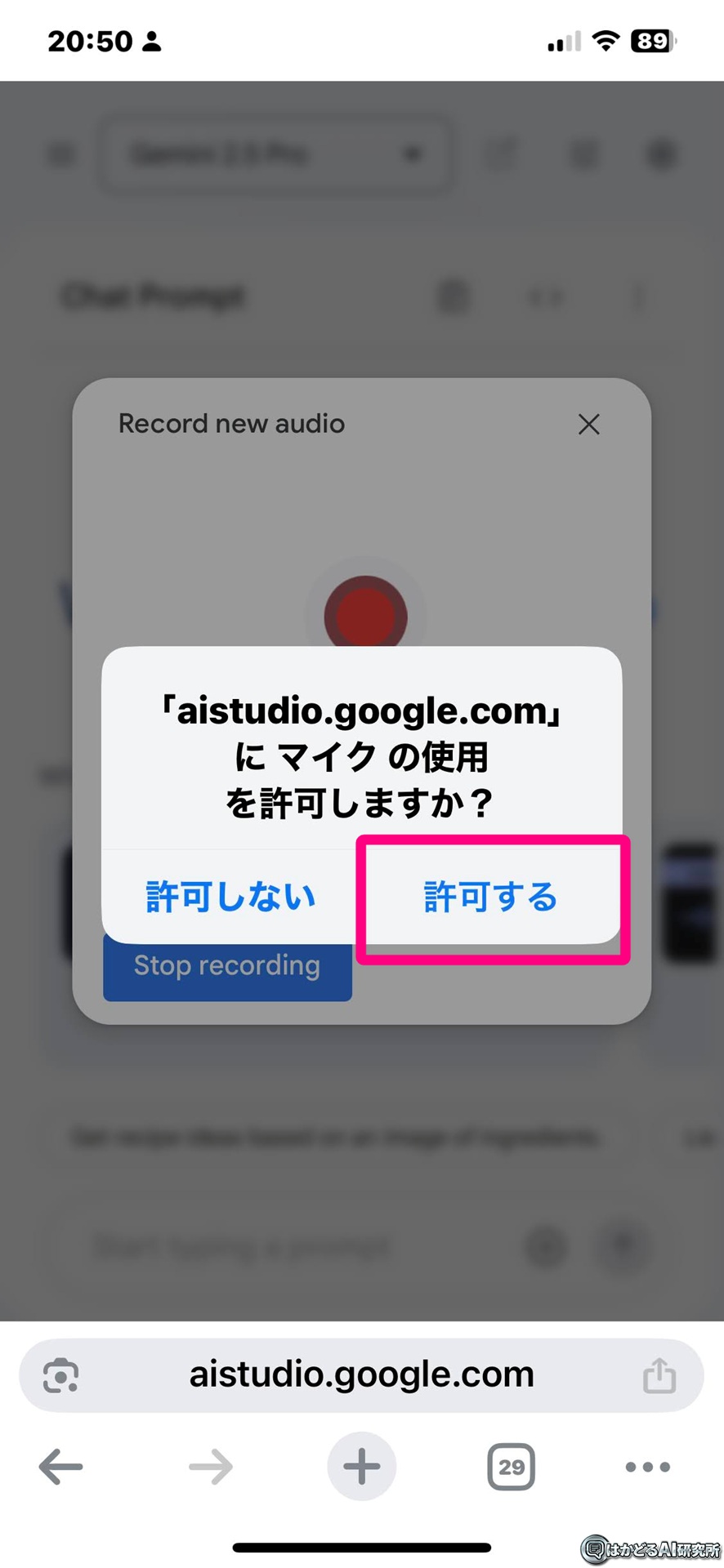This screenshot has height=1568, width=724.
Task: Open the lens search icon
Action: coord(61,1375)
